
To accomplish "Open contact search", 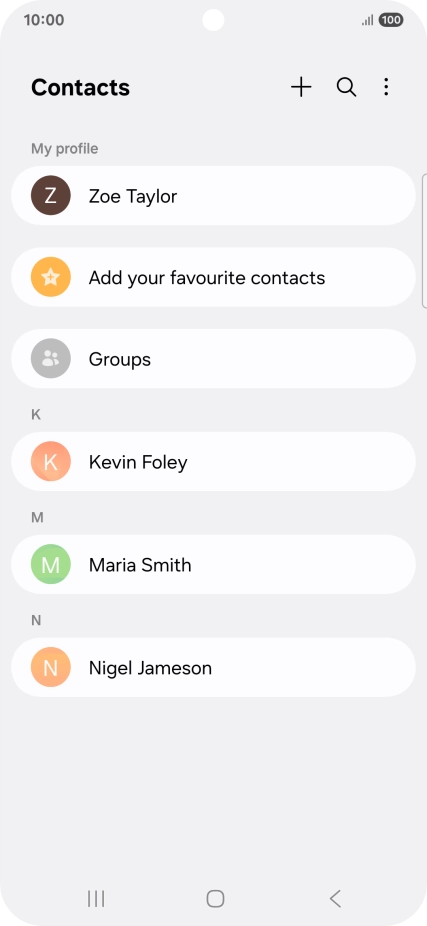I will (x=347, y=87).
